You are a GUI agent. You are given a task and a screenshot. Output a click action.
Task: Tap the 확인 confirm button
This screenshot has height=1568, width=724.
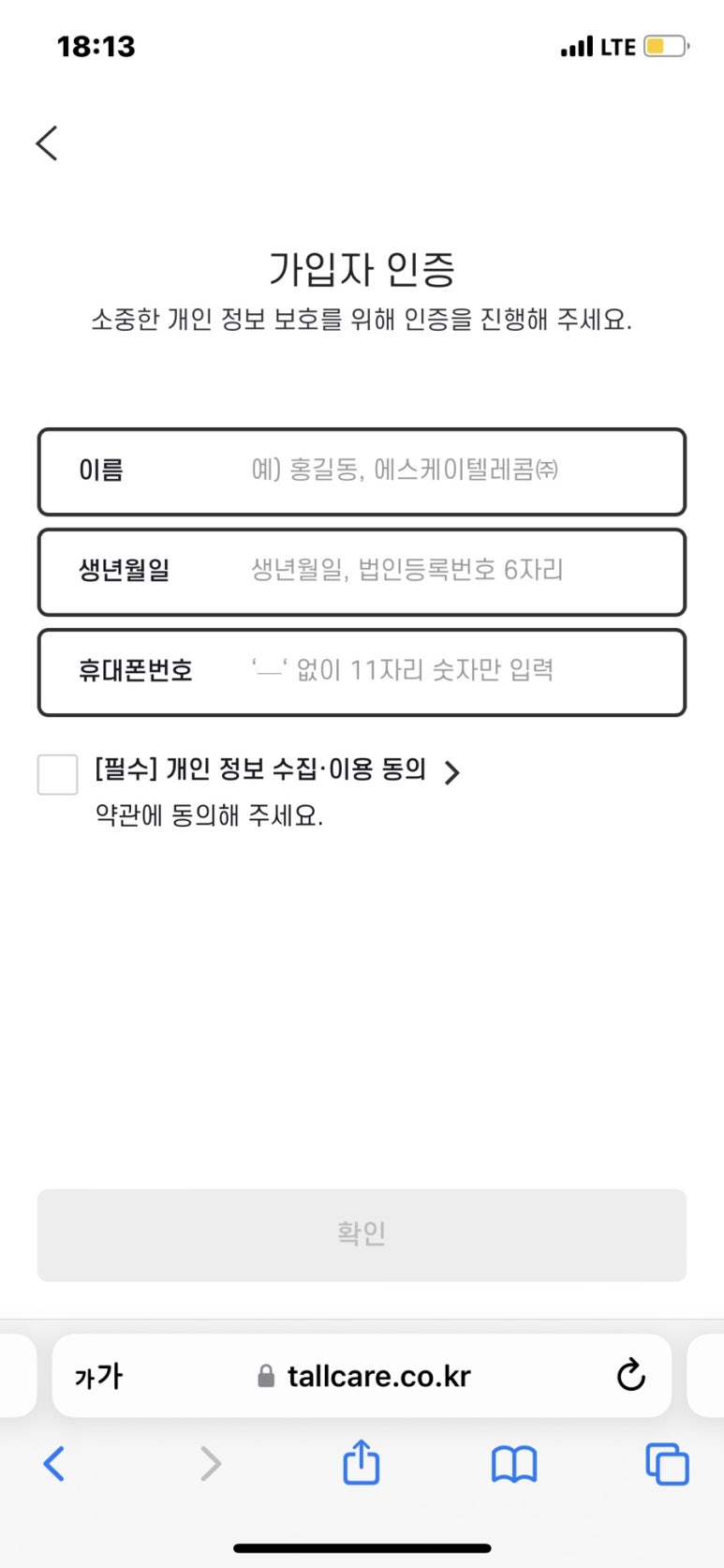[x=362, y=1234]
